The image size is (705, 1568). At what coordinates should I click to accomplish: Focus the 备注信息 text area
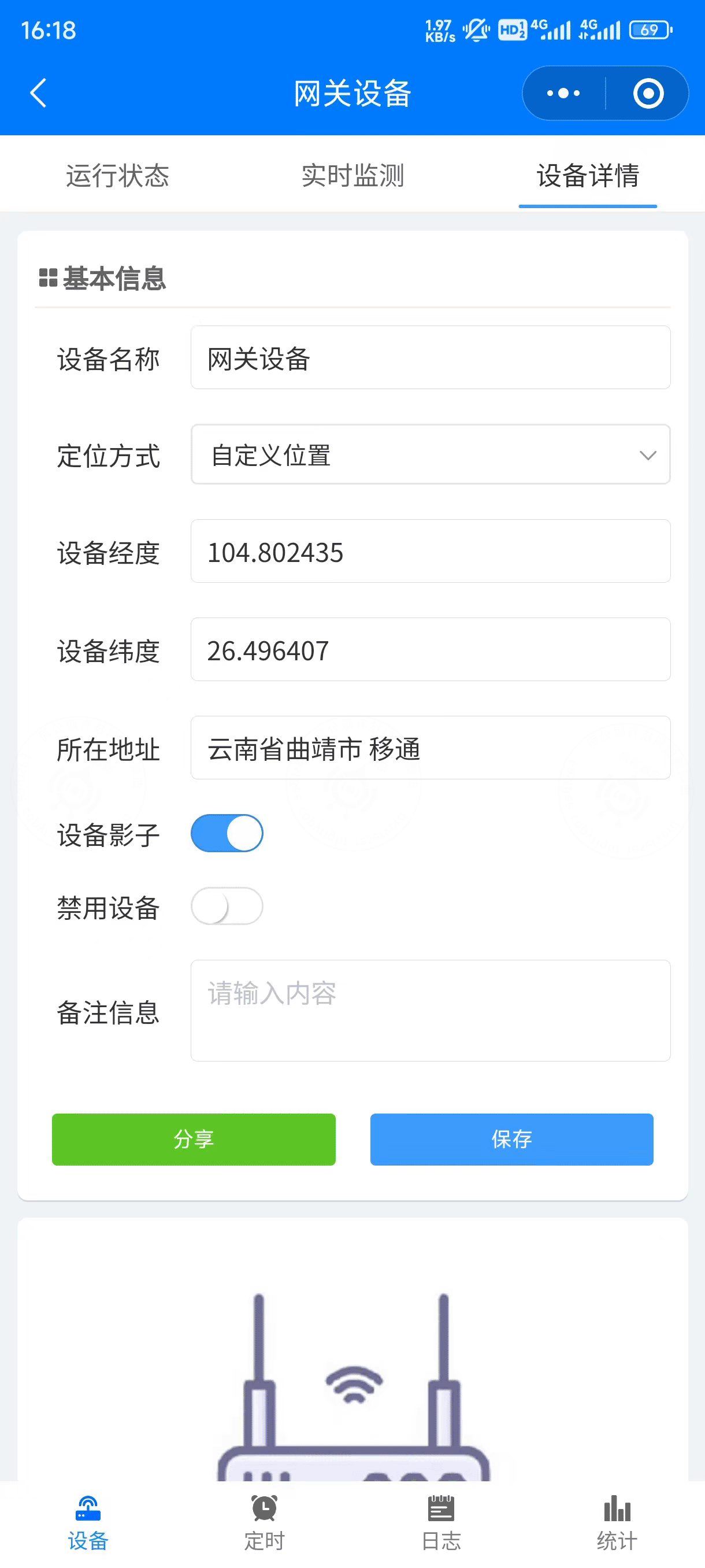431,1011
